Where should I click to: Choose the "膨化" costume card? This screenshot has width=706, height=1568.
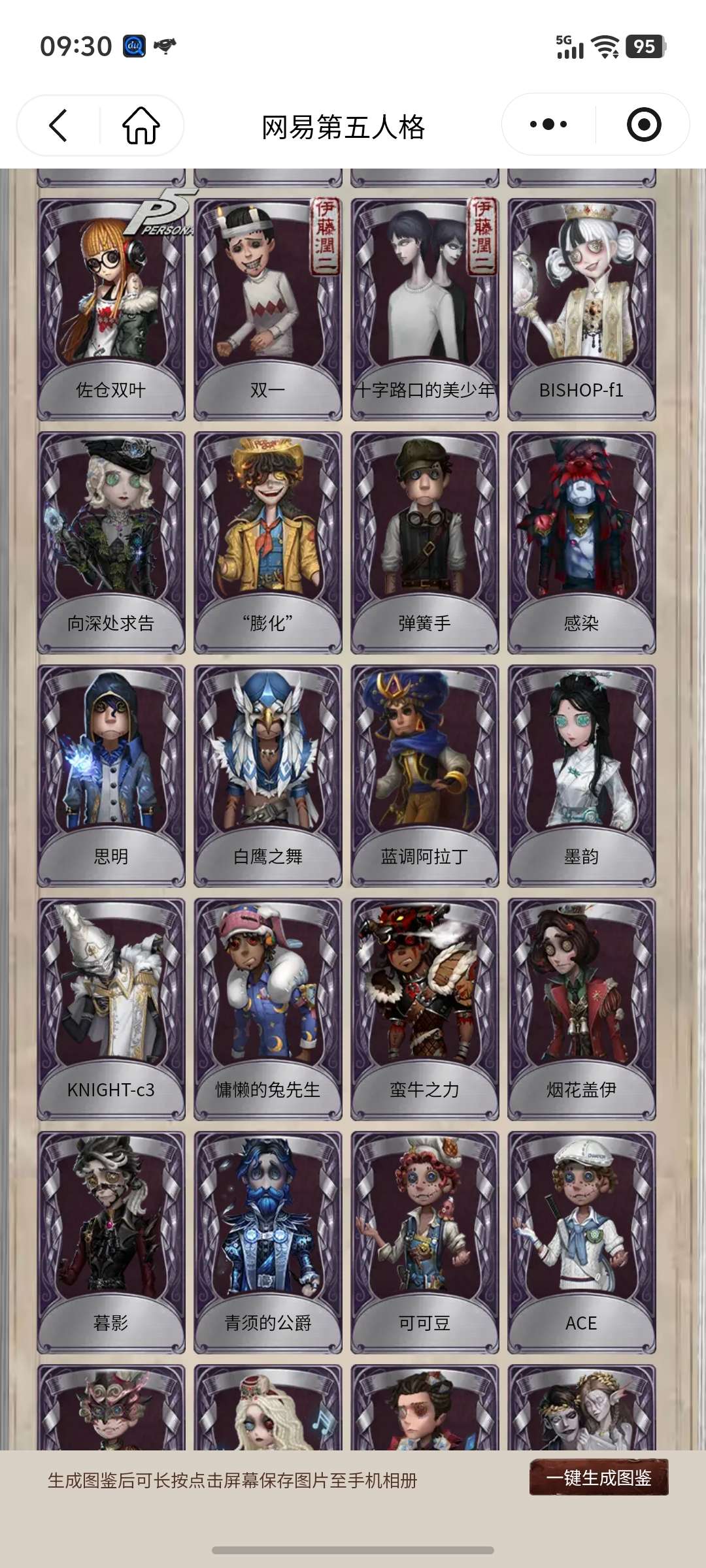(268, 542)
